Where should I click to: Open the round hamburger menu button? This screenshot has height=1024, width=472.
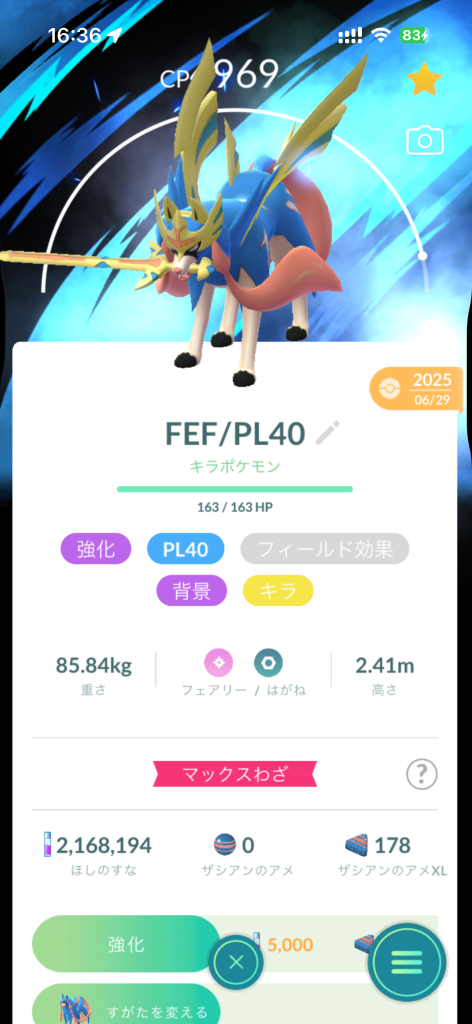(407, 961)
